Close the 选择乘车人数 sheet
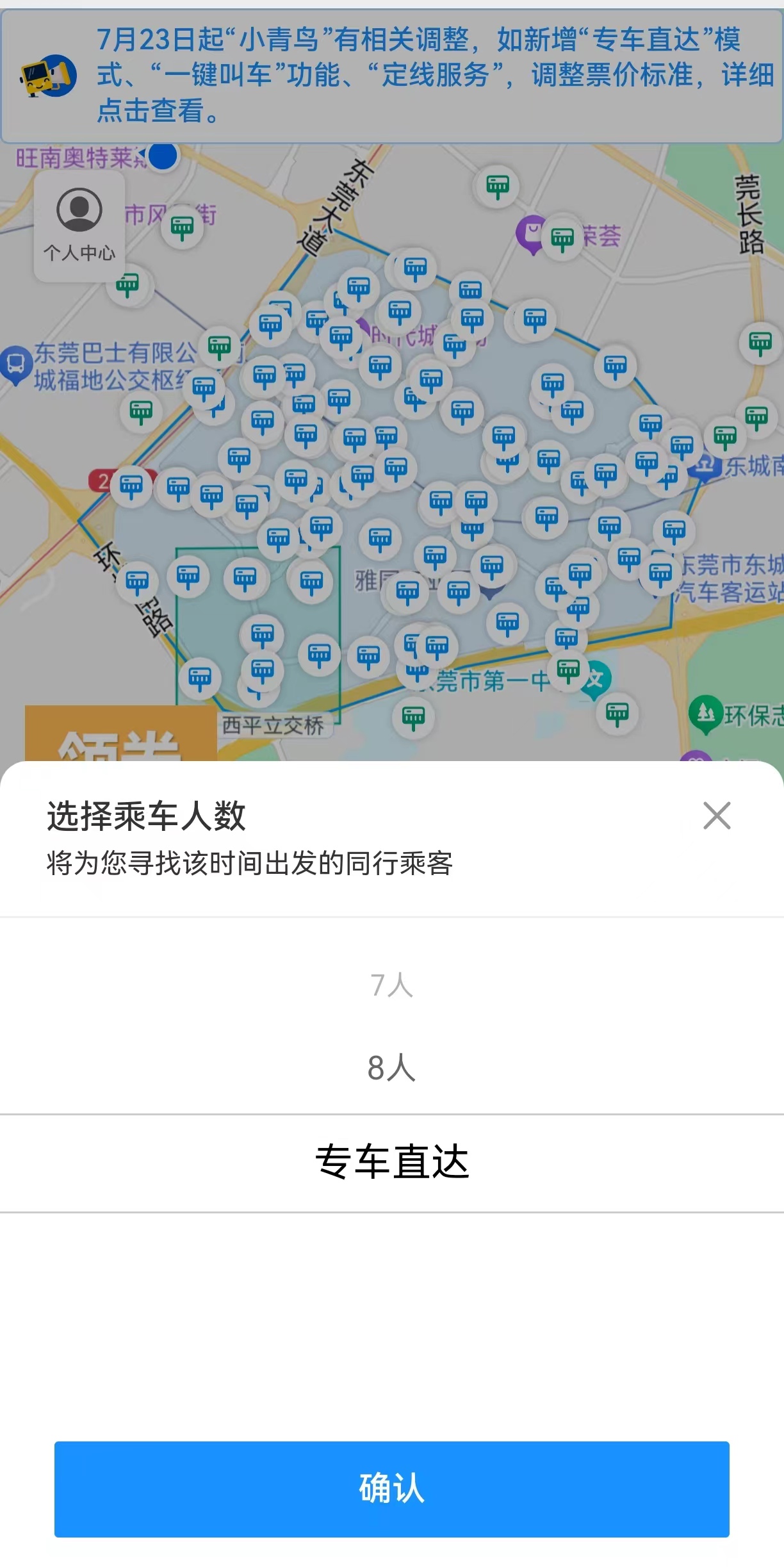Viewport: 784px width, 1567px height. (x=717, y=816)
